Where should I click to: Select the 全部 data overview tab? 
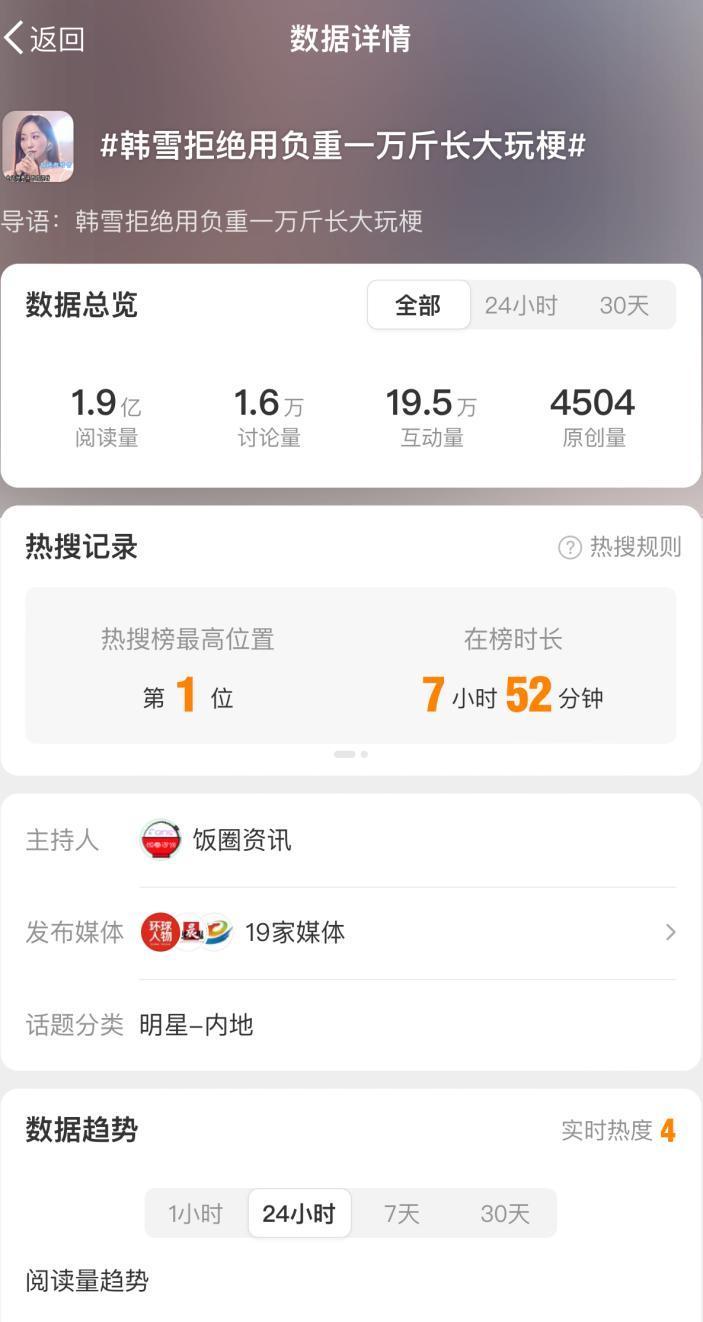click(418, 305)
